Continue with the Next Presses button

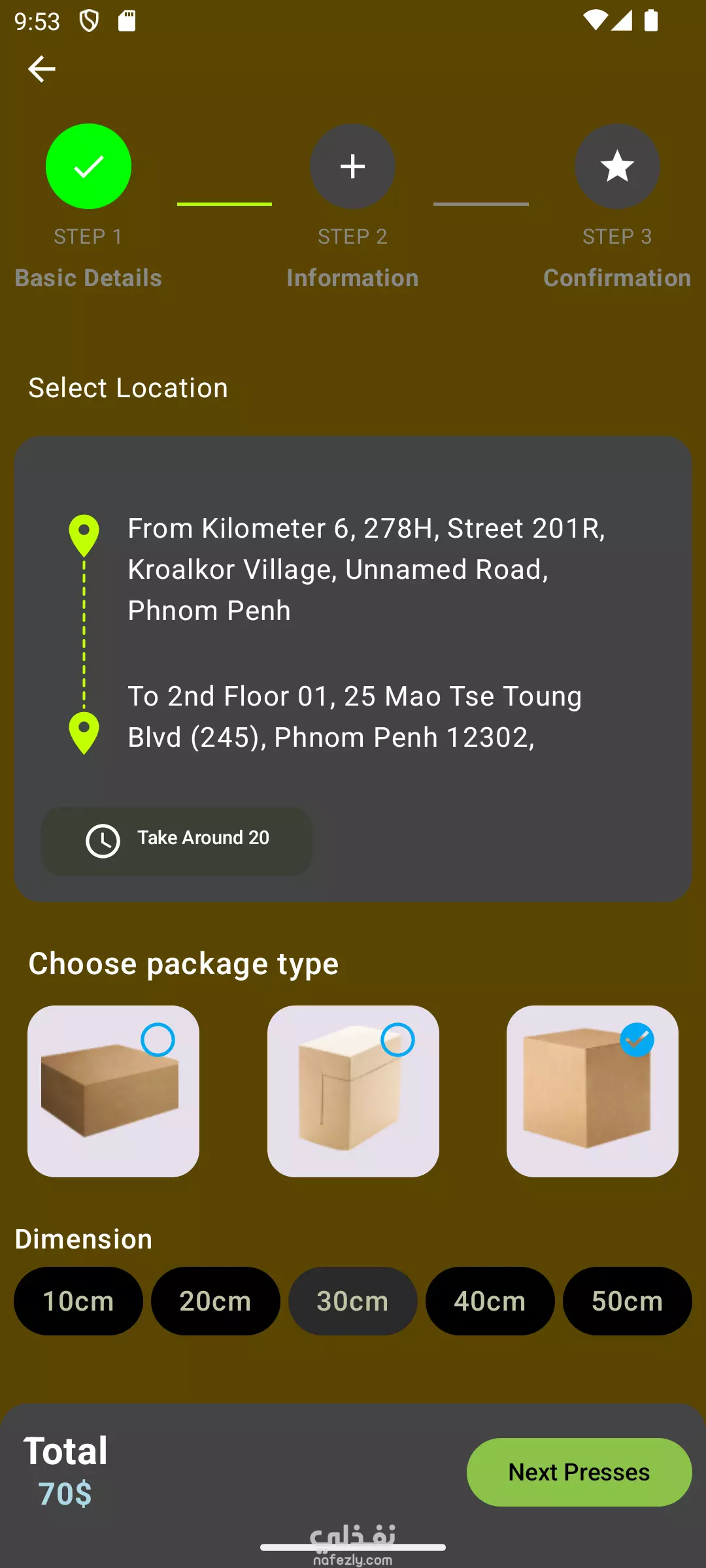click(x=579, y=1472)
